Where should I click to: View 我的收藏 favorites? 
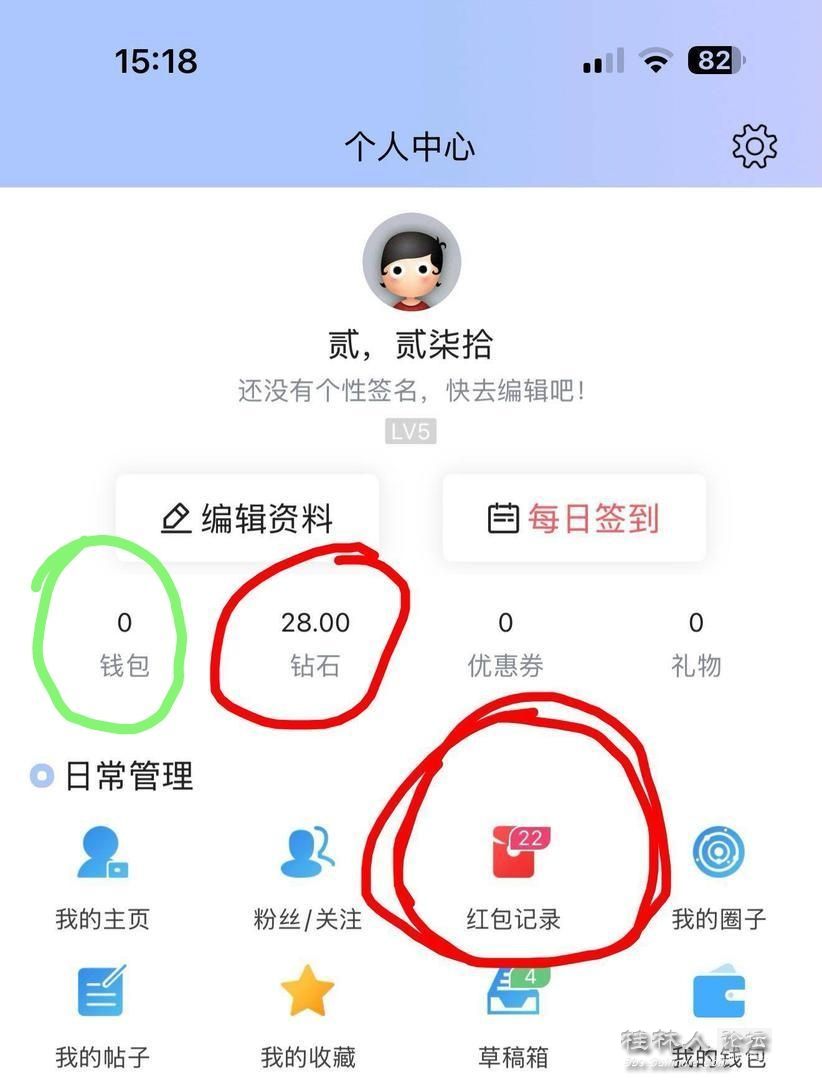(307, 1012)
